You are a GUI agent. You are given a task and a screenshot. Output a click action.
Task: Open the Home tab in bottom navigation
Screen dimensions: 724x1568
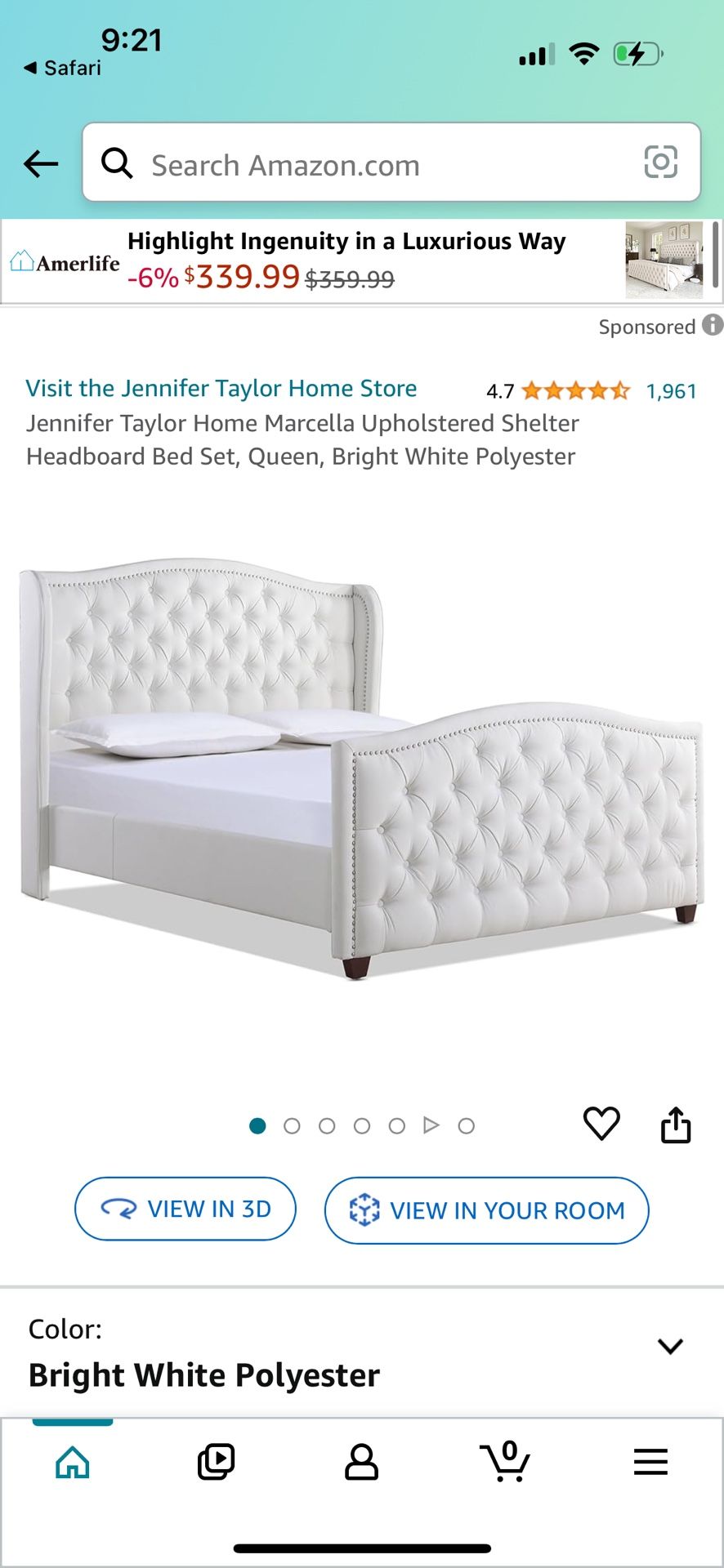click(72, 1462)
